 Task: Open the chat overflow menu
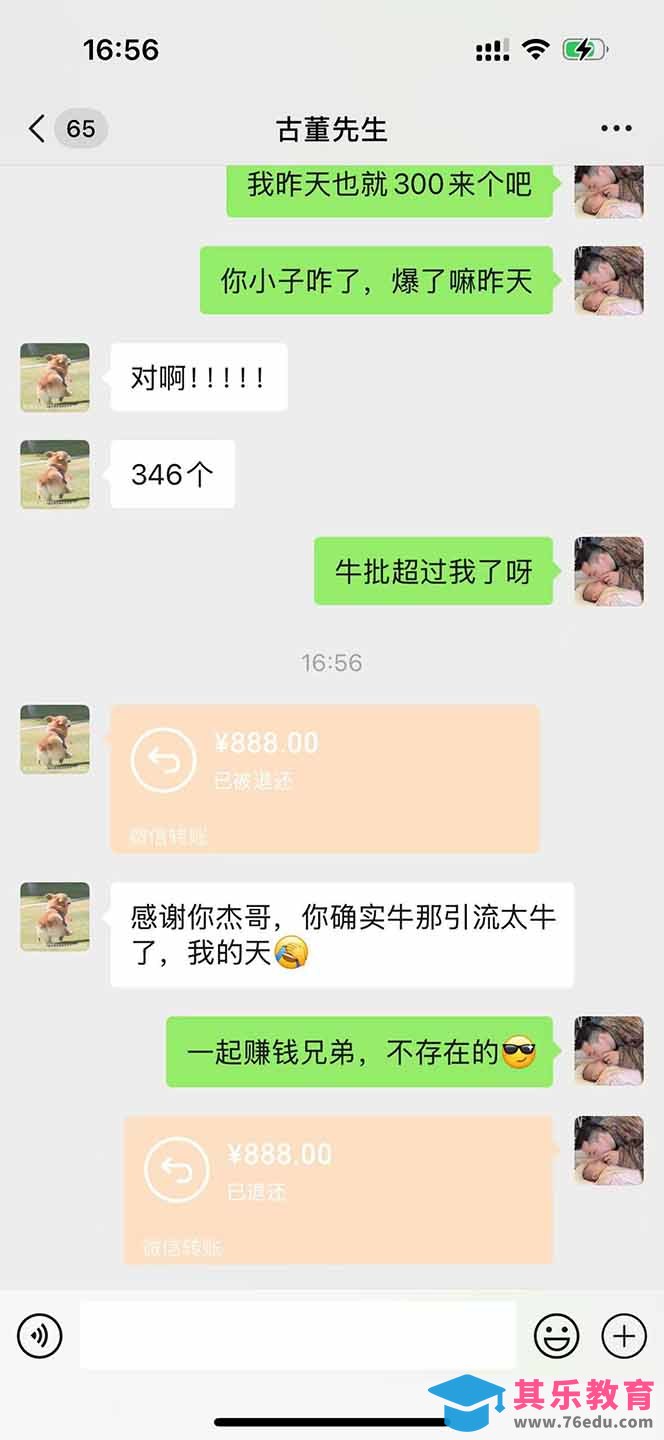point(616,129)
